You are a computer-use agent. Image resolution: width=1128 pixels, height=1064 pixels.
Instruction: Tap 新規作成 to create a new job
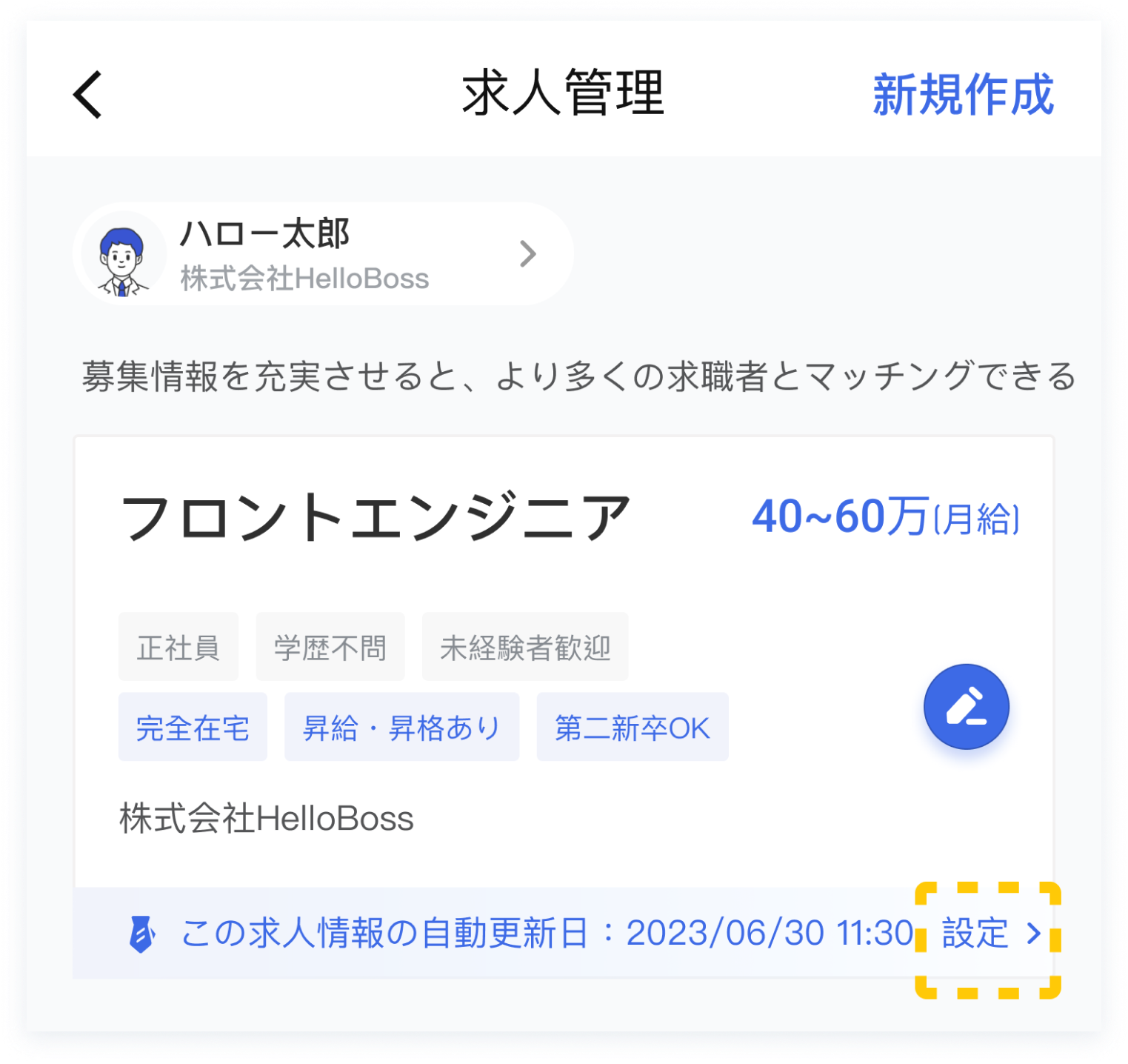(x=963, y=95)
